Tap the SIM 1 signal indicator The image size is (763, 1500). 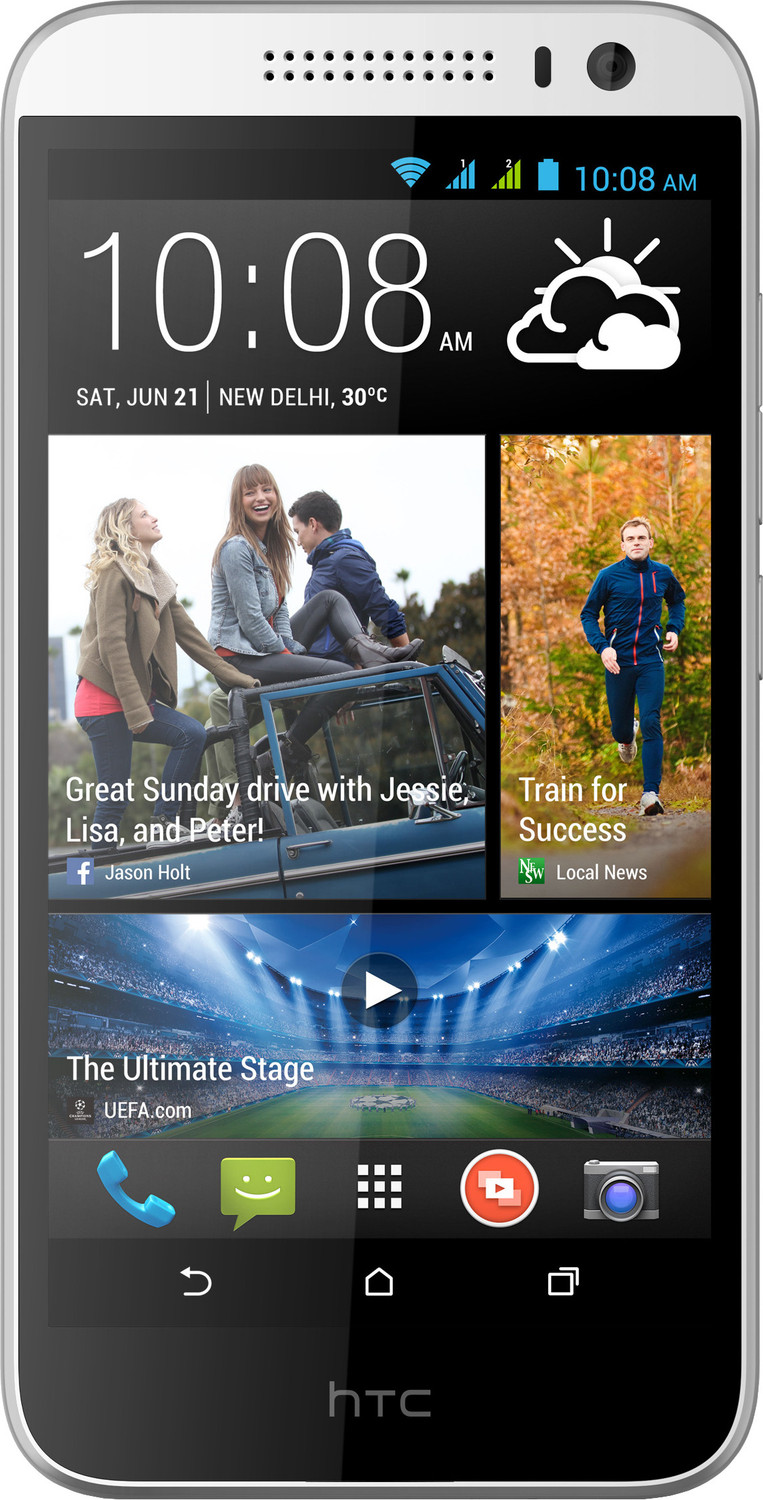pyautogui.click(x=463, y=175)
